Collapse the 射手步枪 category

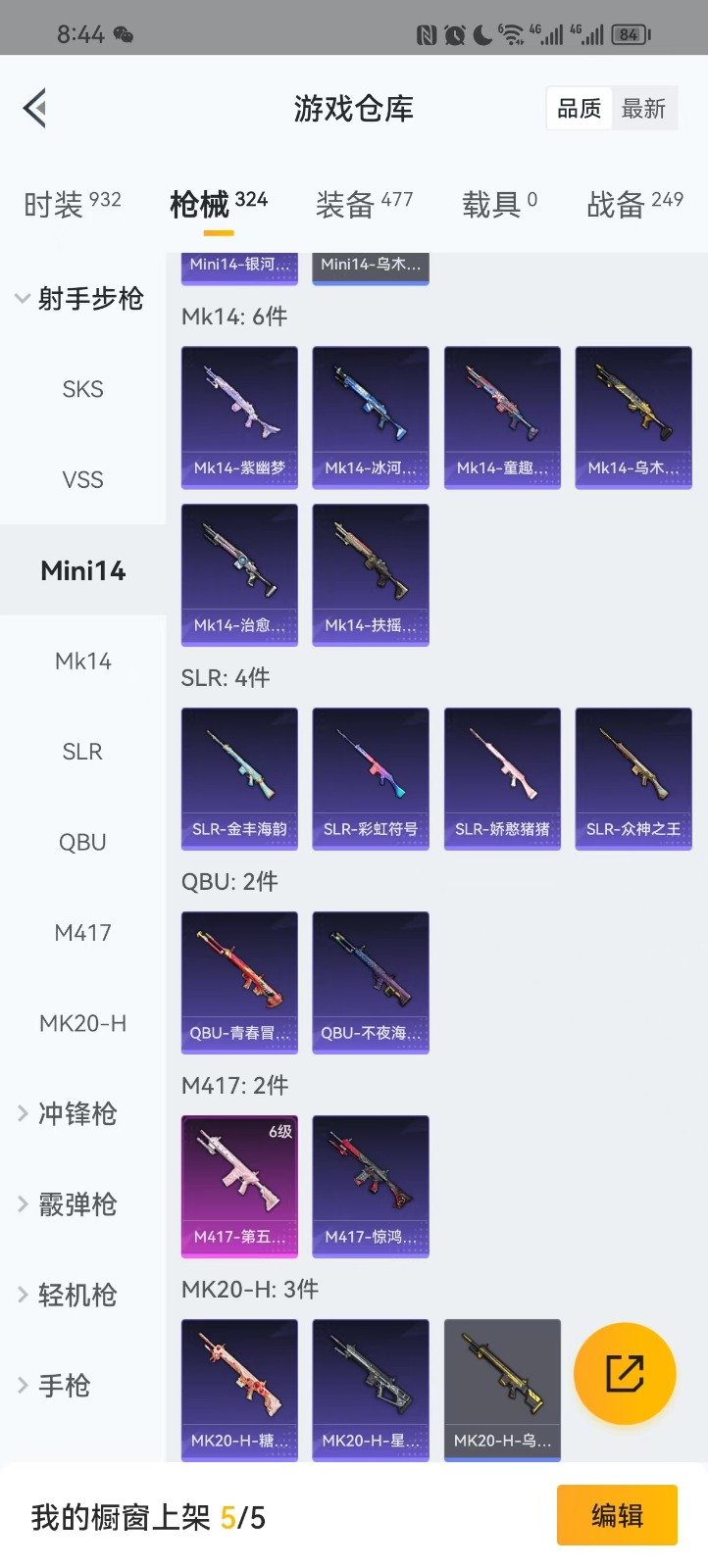(78, 299)
